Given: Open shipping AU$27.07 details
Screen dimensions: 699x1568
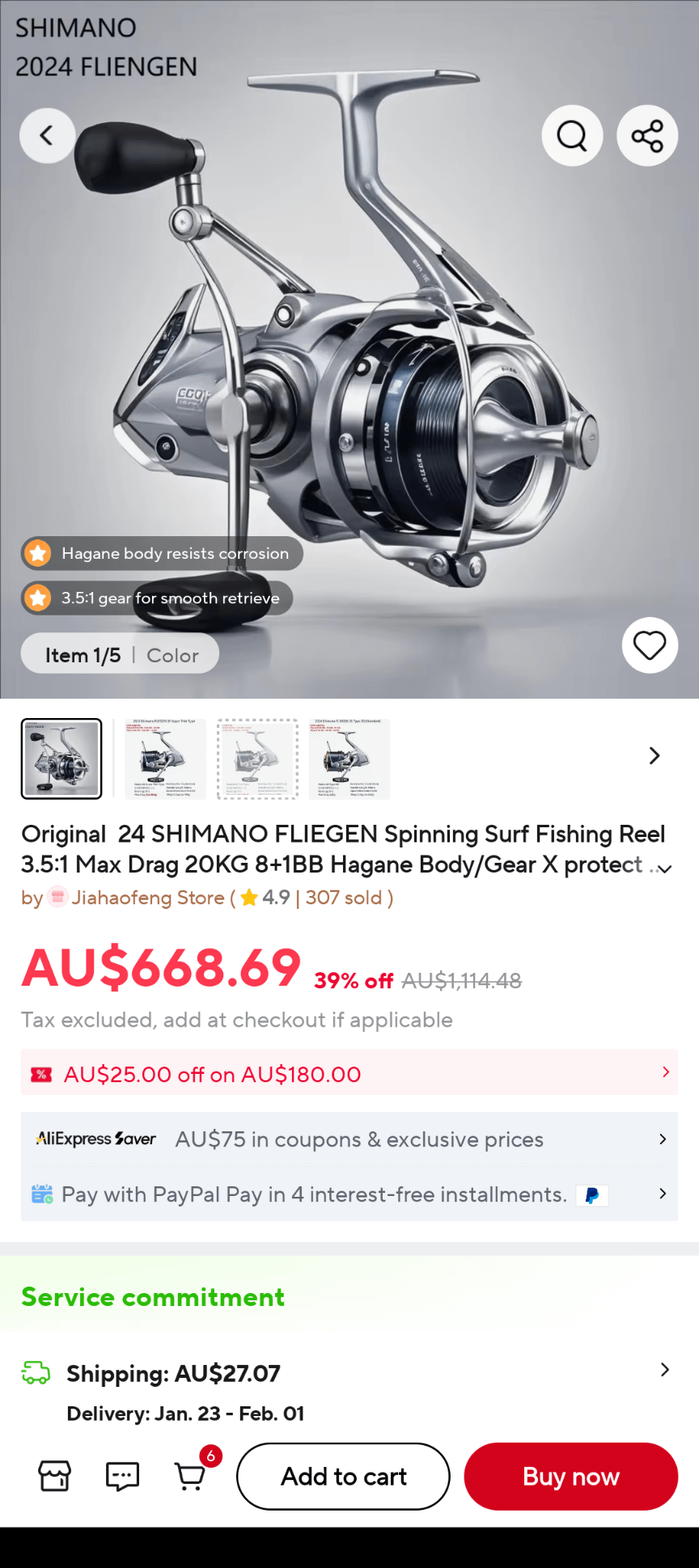Looking at the screenshot, I should point(349,1372).
